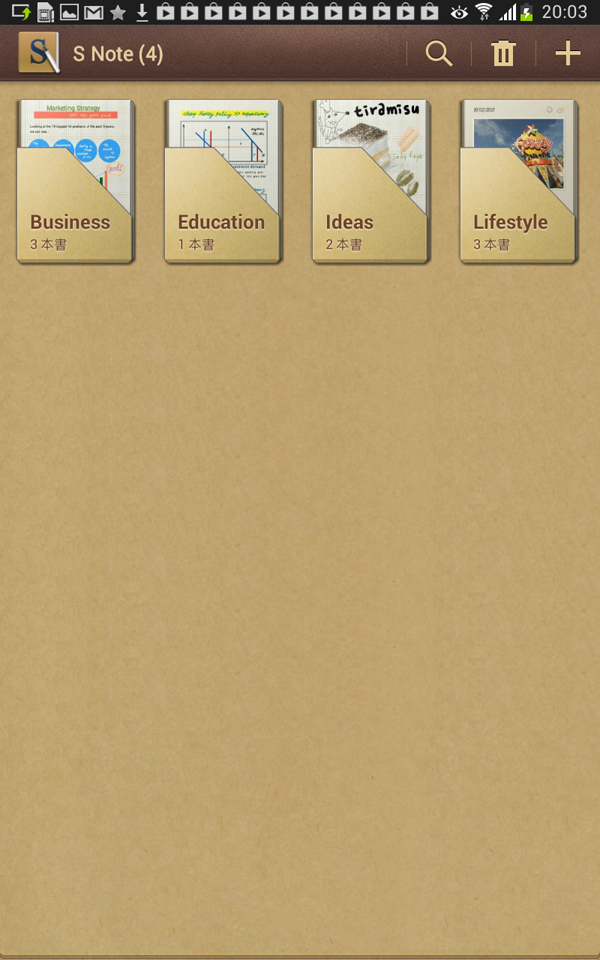Screen dimensions: 600x960
Task: Open the Lifestyle folder
Action: (518, 182)
